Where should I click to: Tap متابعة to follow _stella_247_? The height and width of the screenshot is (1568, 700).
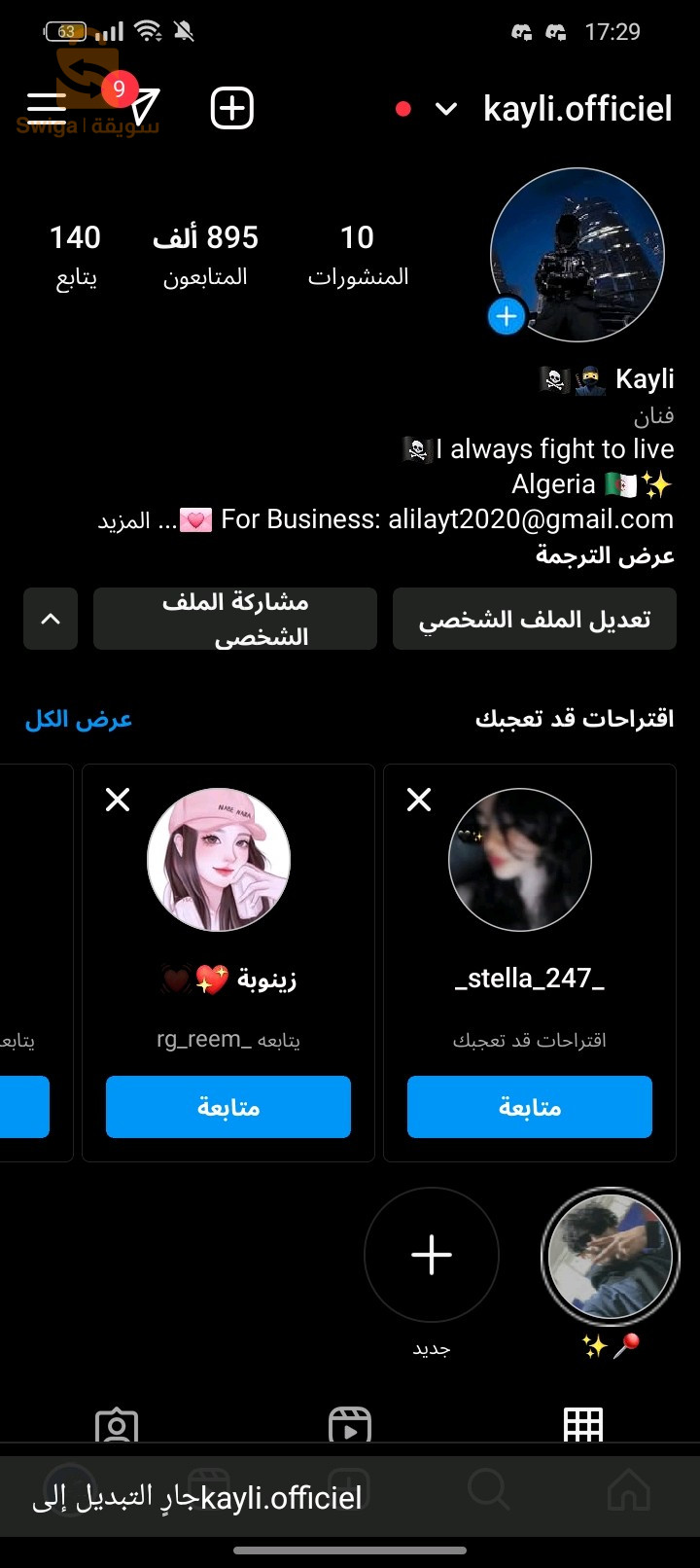point(529,1106)
